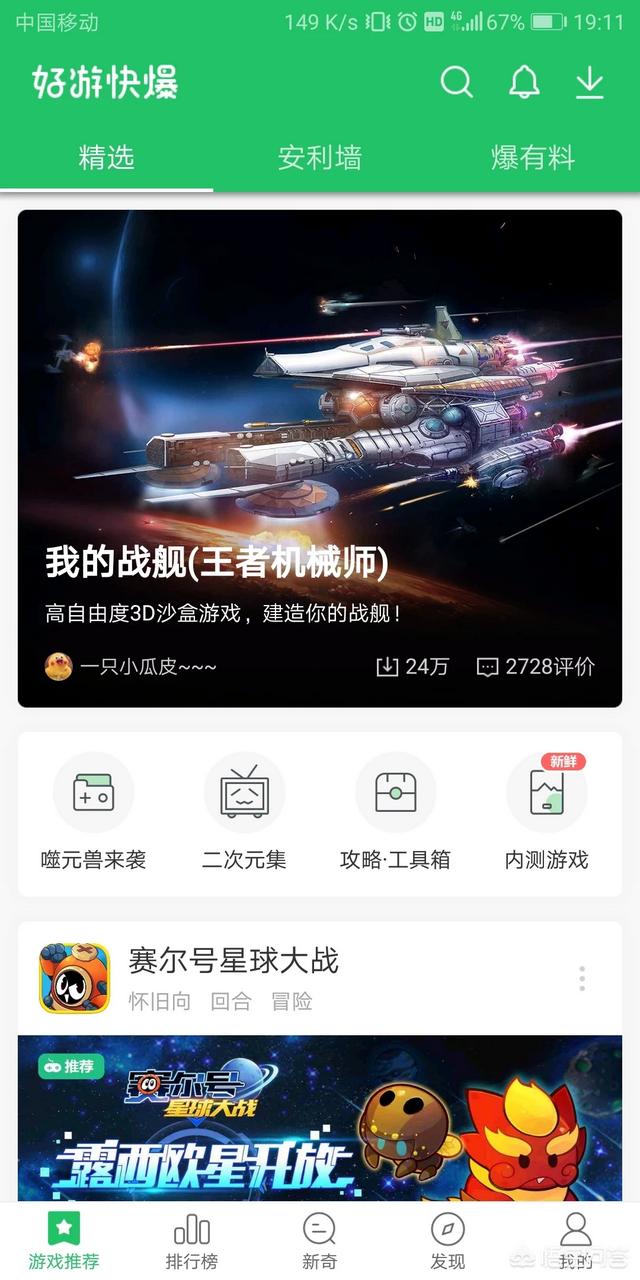Open the 噬元兽来袭 shortcut
This screenshot has width=640, height=1280.
point(93,811)
